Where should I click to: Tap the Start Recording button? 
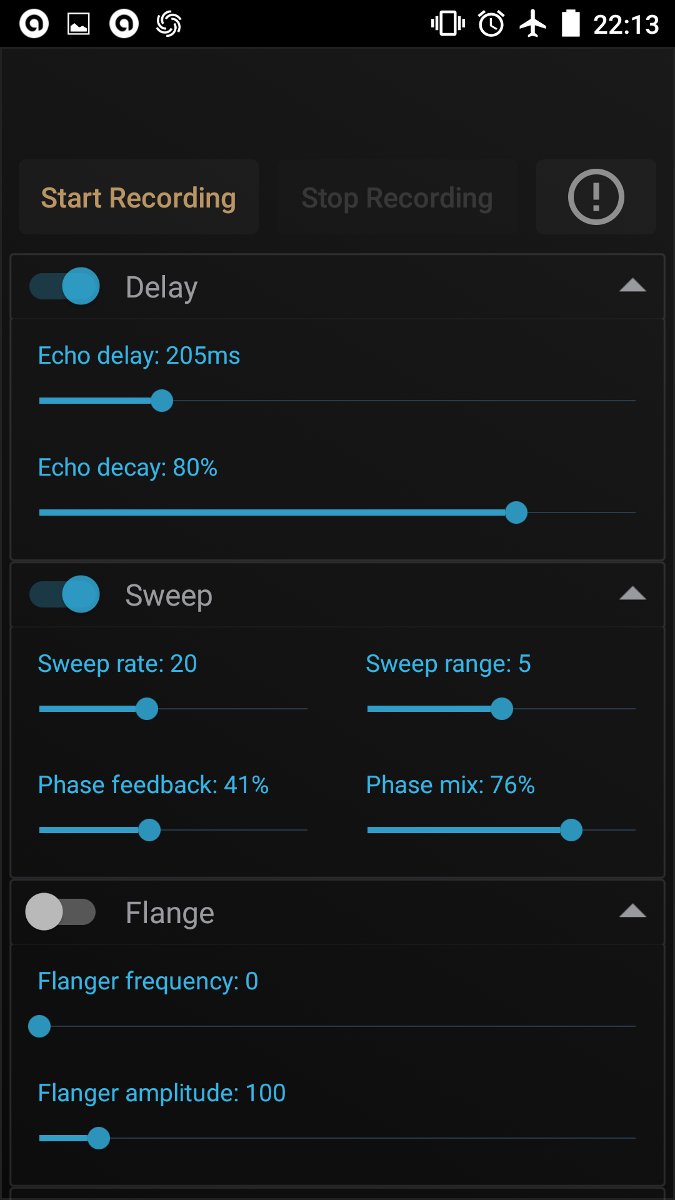[138, 198]
